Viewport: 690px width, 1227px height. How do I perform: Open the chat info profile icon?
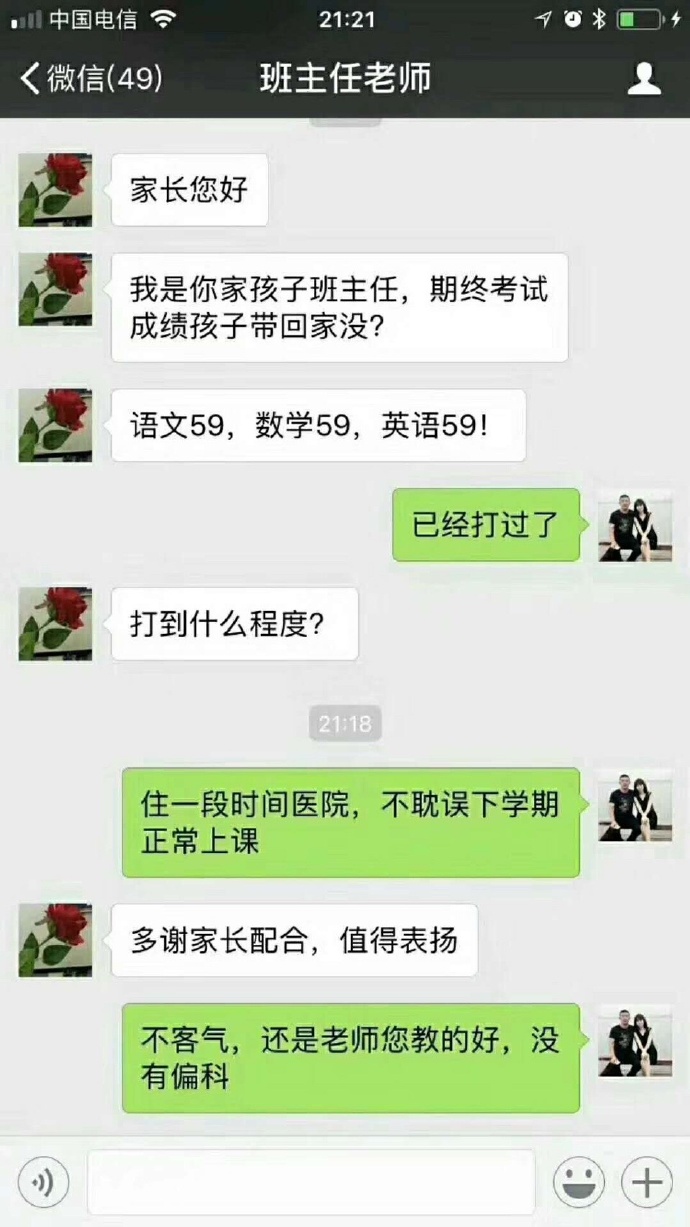tap(644, 78)
